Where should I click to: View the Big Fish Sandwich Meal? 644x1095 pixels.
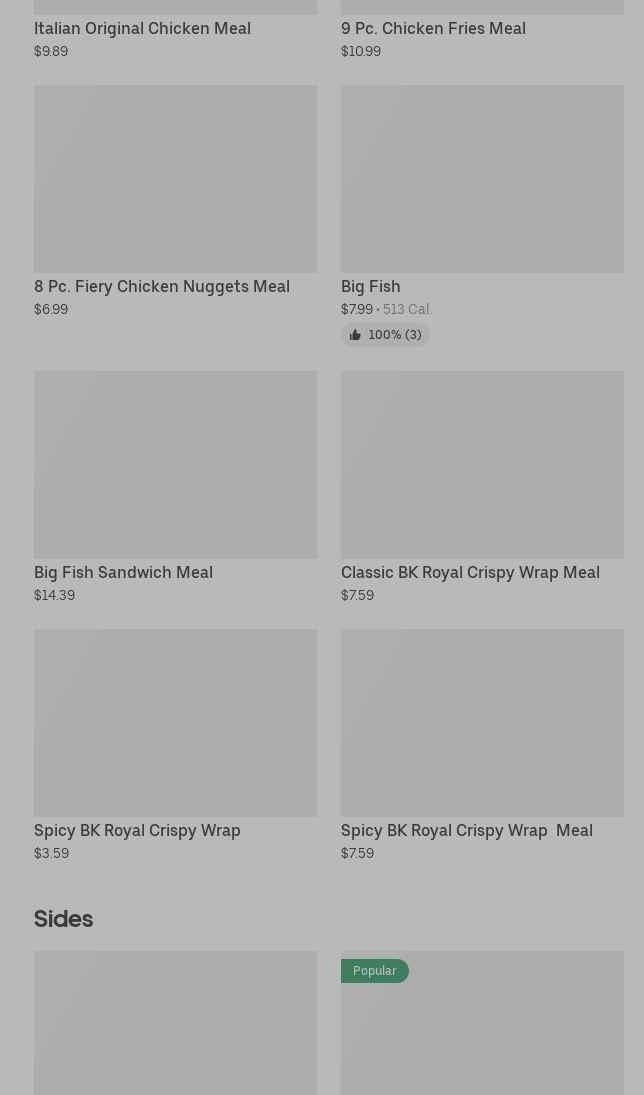tap(175, 487)
